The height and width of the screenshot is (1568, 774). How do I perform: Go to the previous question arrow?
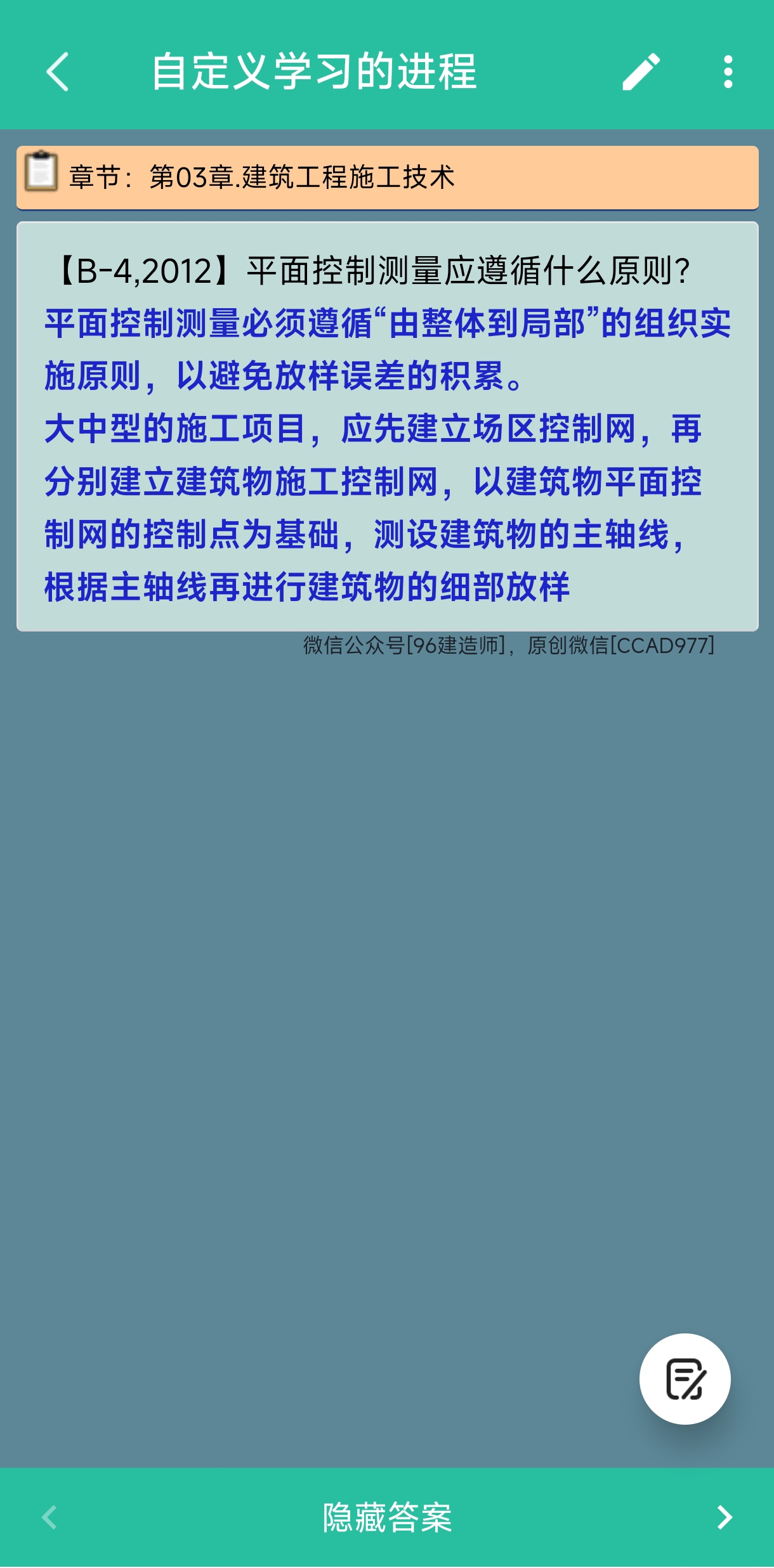(x=49, y=1517)
